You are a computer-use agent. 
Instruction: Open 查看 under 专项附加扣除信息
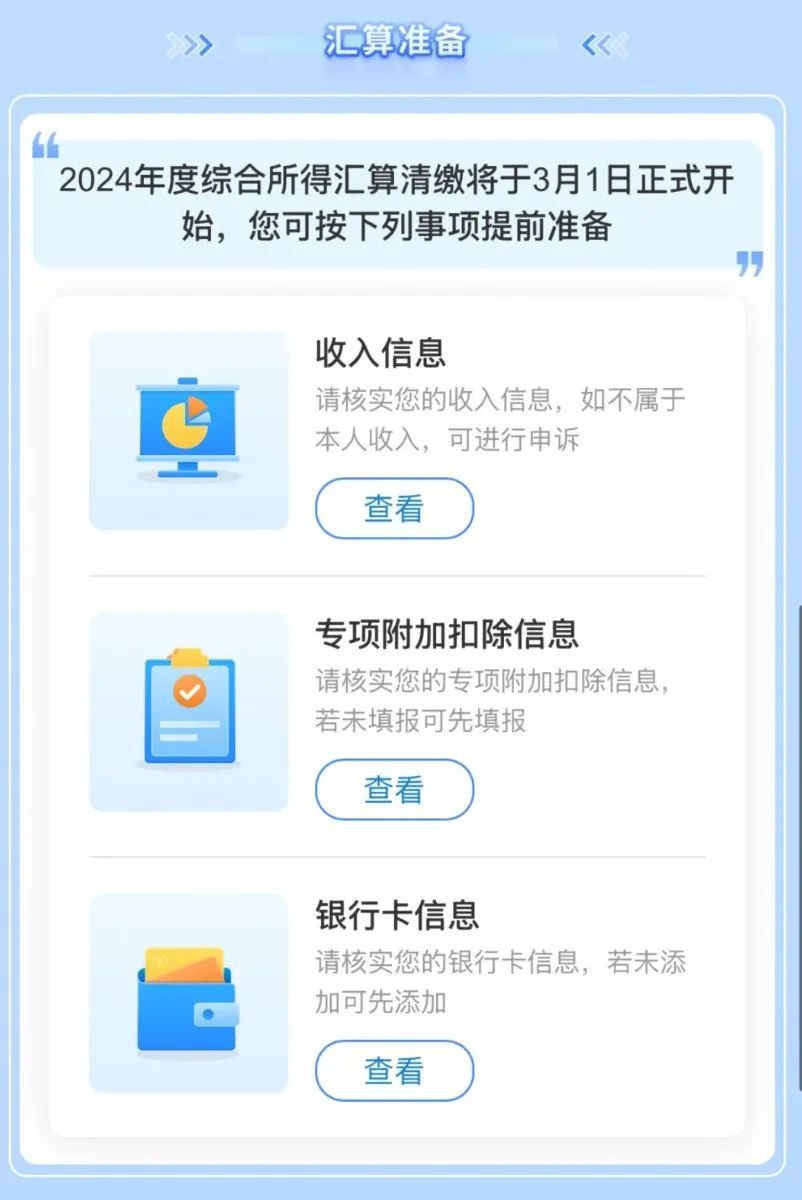(x=393, y=789)
